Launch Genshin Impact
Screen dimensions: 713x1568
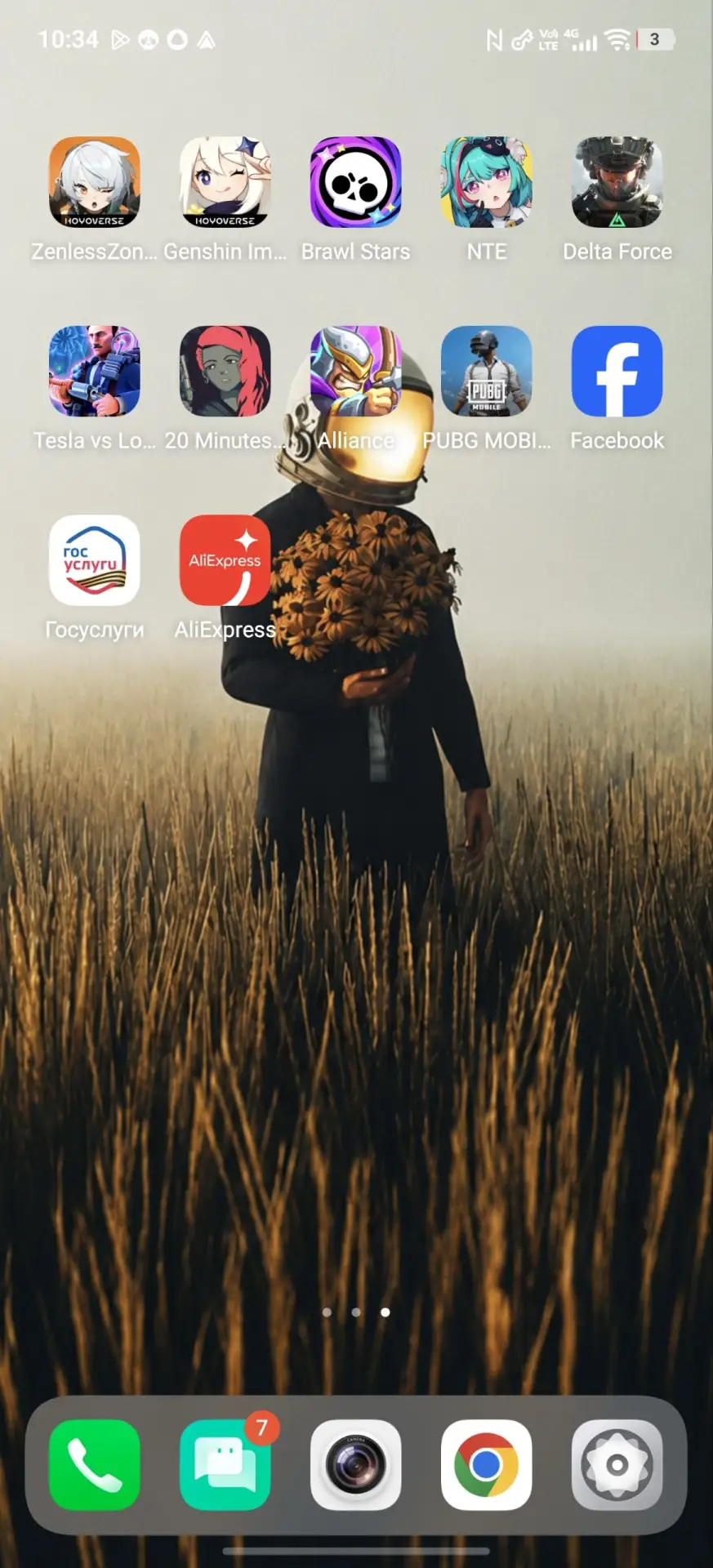tap(225, 182)
